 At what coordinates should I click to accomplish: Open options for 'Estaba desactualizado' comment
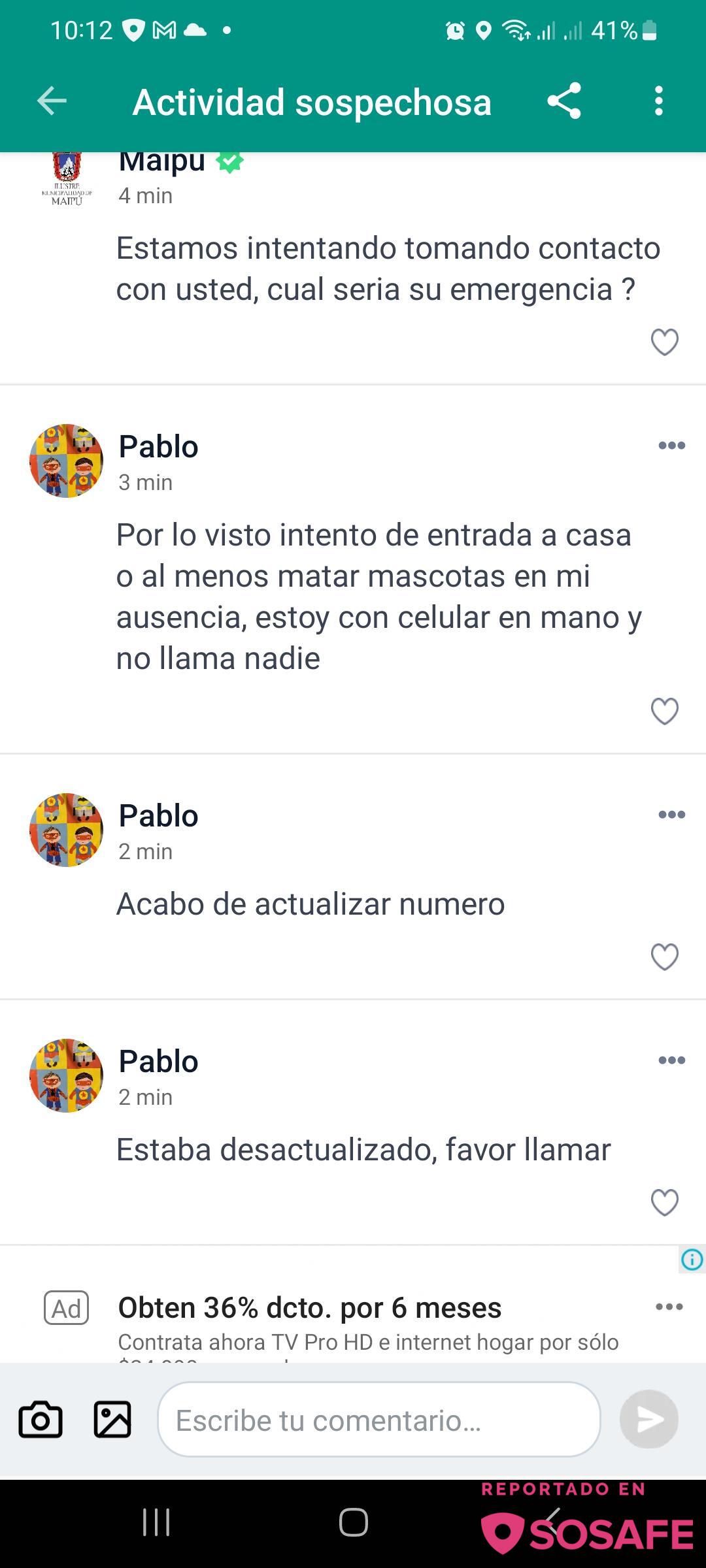pyautogui.click(x=671, y=1060)
